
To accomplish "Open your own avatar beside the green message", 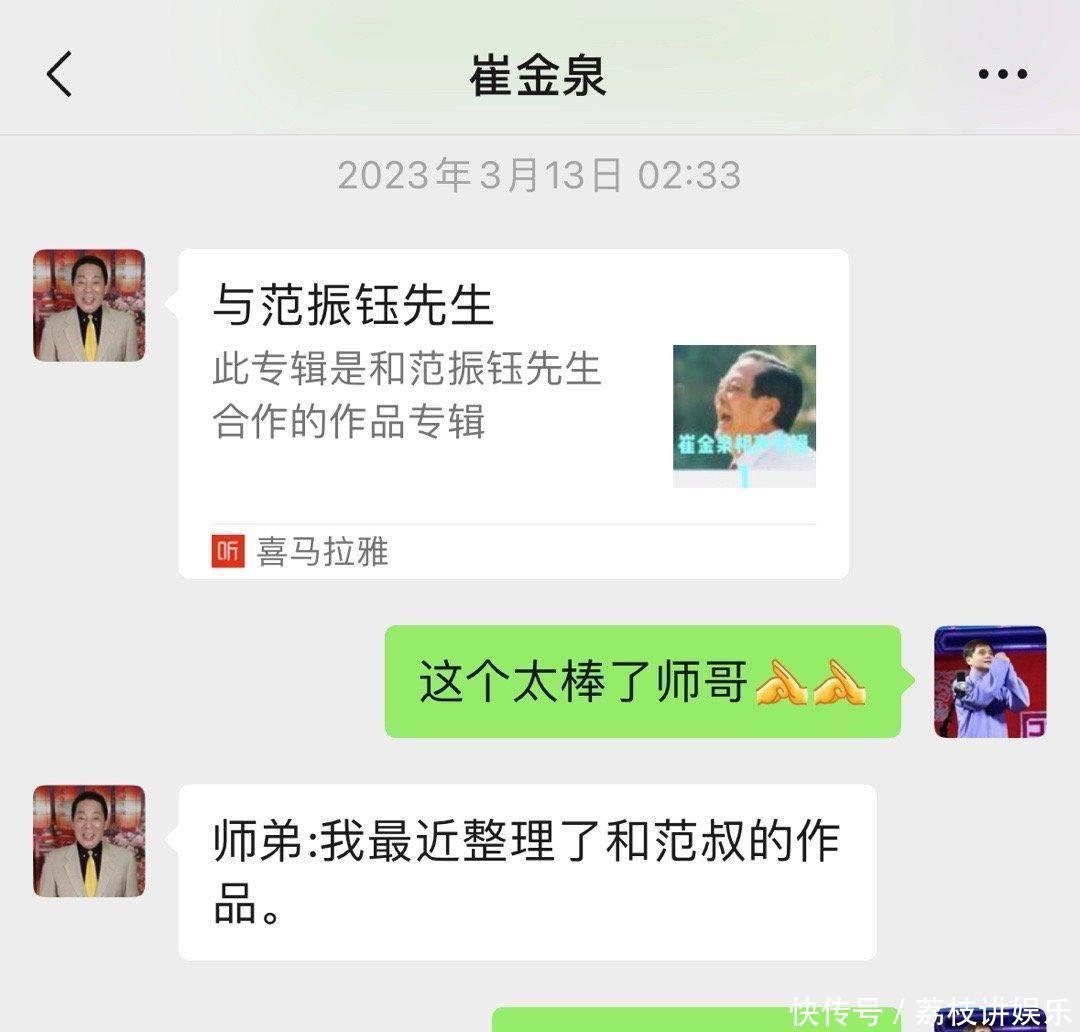I will click(990, 682).
